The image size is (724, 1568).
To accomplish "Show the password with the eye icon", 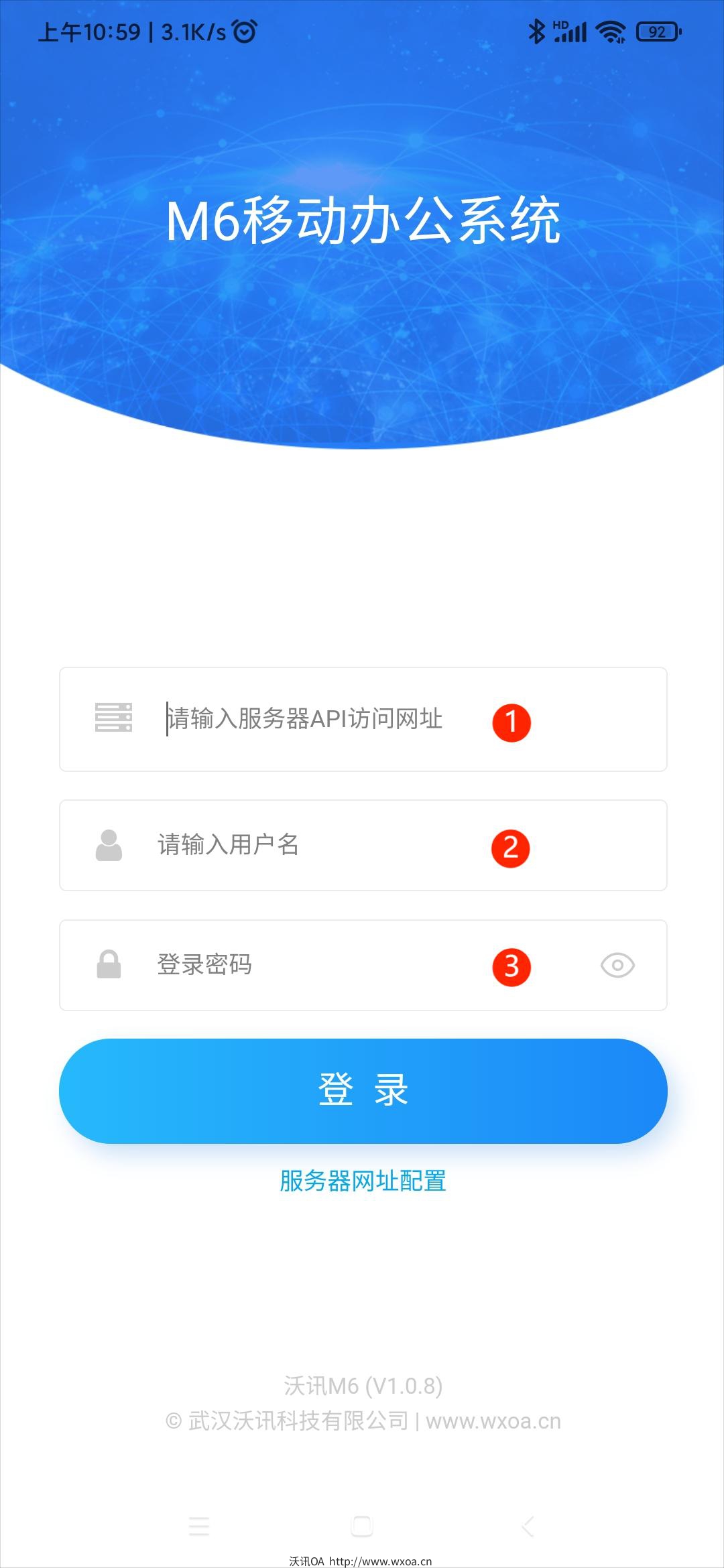I will point(617,965).
